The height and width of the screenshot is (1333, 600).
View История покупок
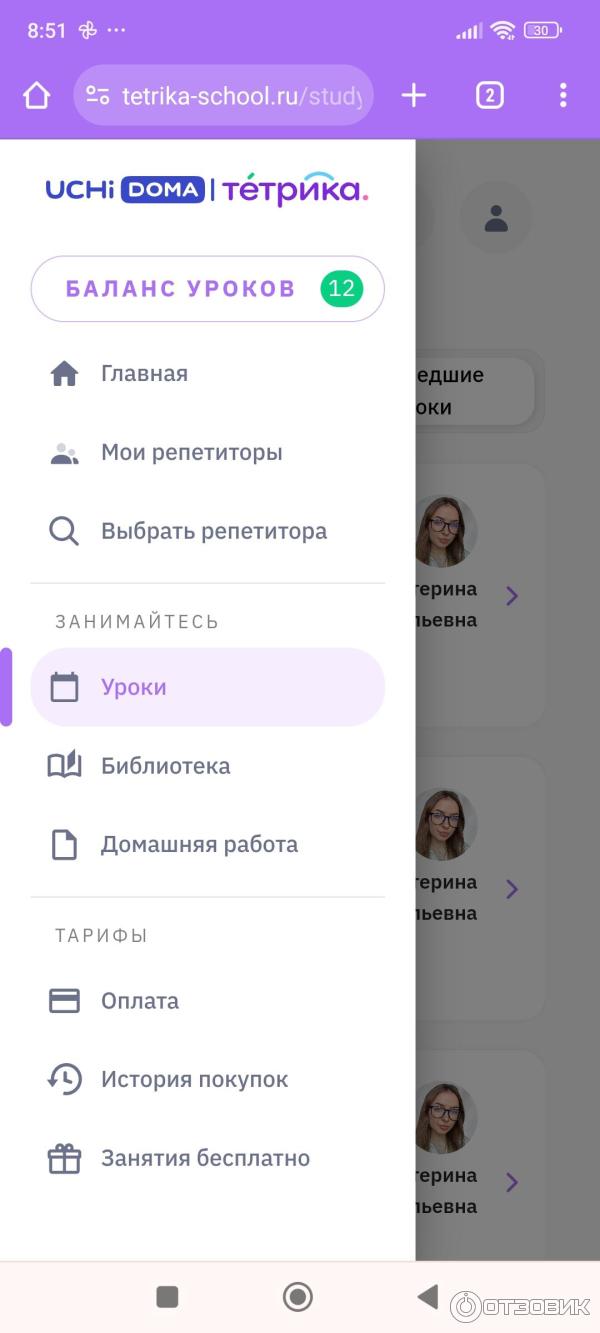click(194, 1080)
